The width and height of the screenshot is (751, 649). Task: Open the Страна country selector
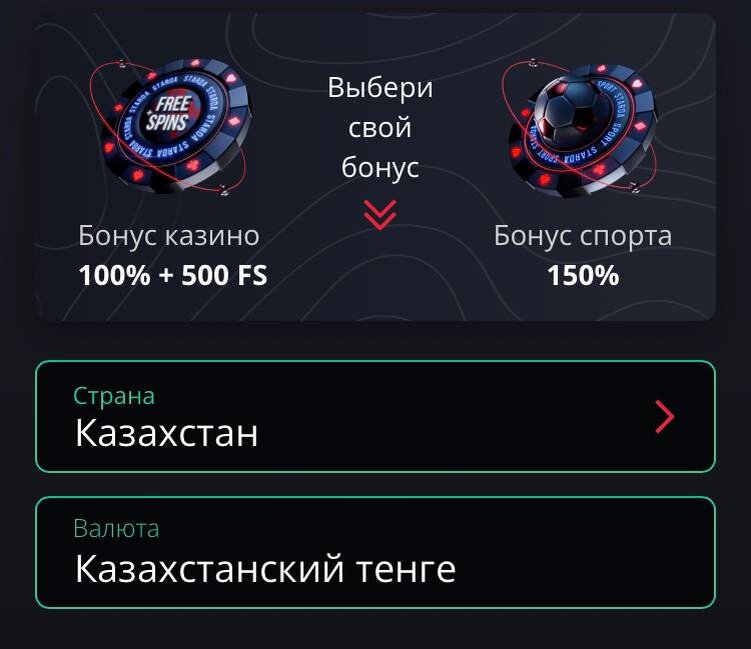(x=375, y=416)
